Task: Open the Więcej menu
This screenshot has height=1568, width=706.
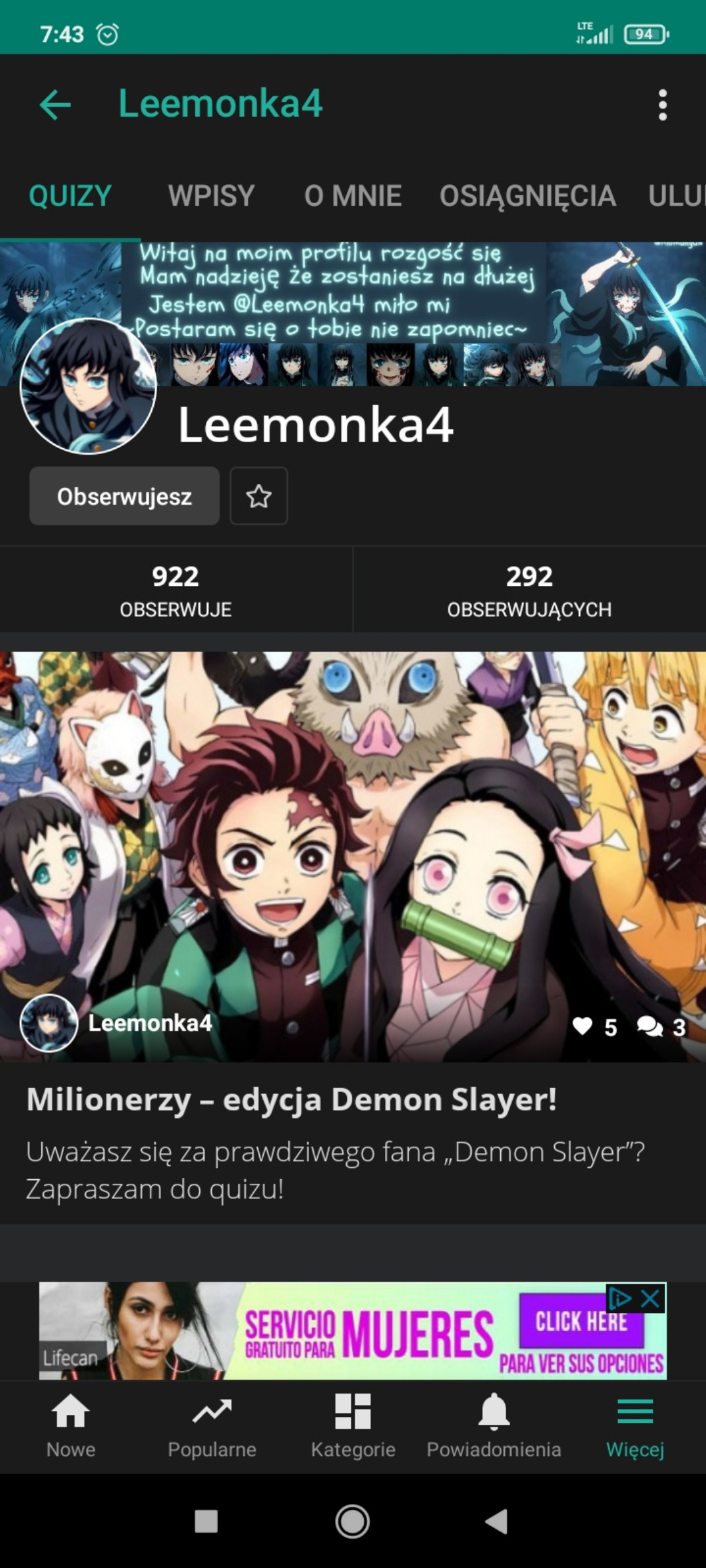Action: [635, 1426]
